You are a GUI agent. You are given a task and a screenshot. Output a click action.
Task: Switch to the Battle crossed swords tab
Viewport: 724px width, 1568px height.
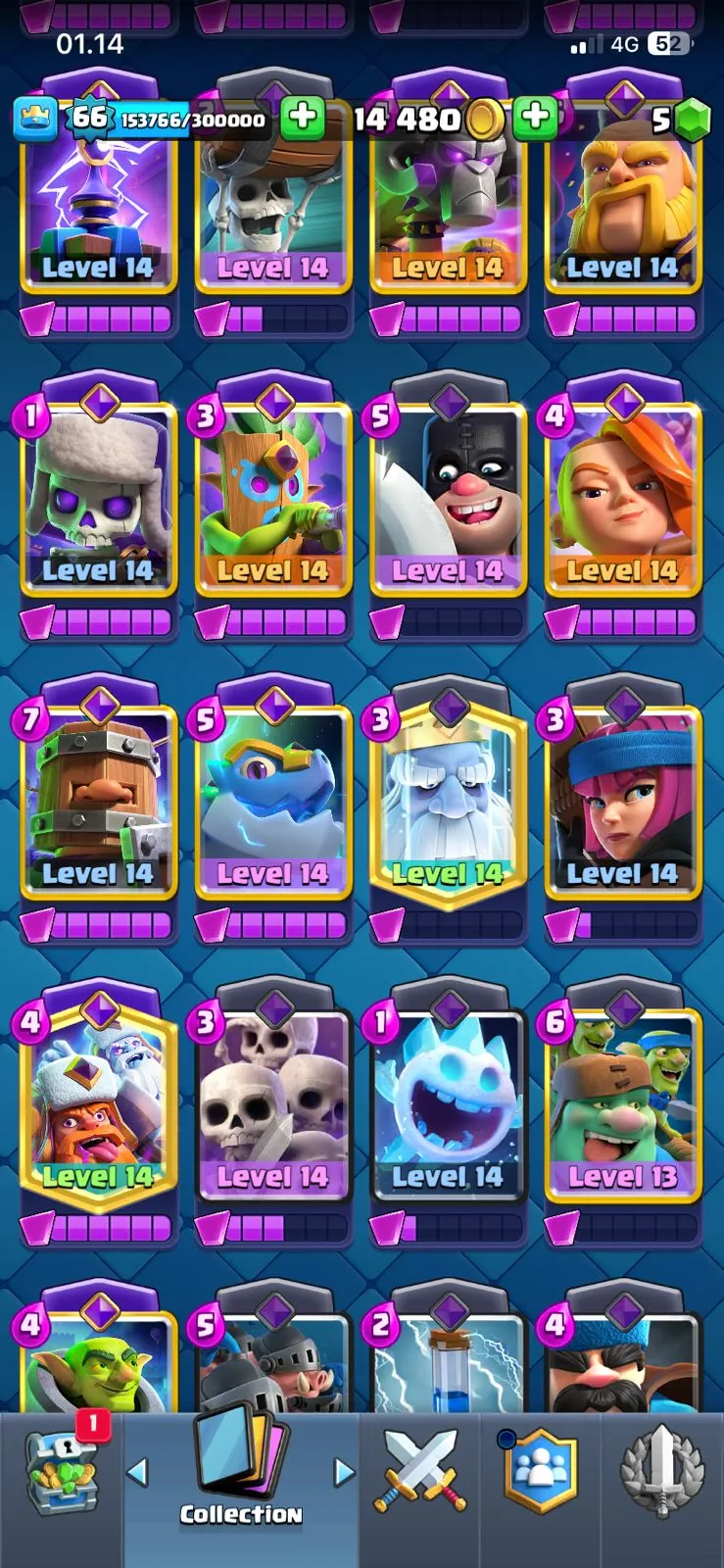418,1471
